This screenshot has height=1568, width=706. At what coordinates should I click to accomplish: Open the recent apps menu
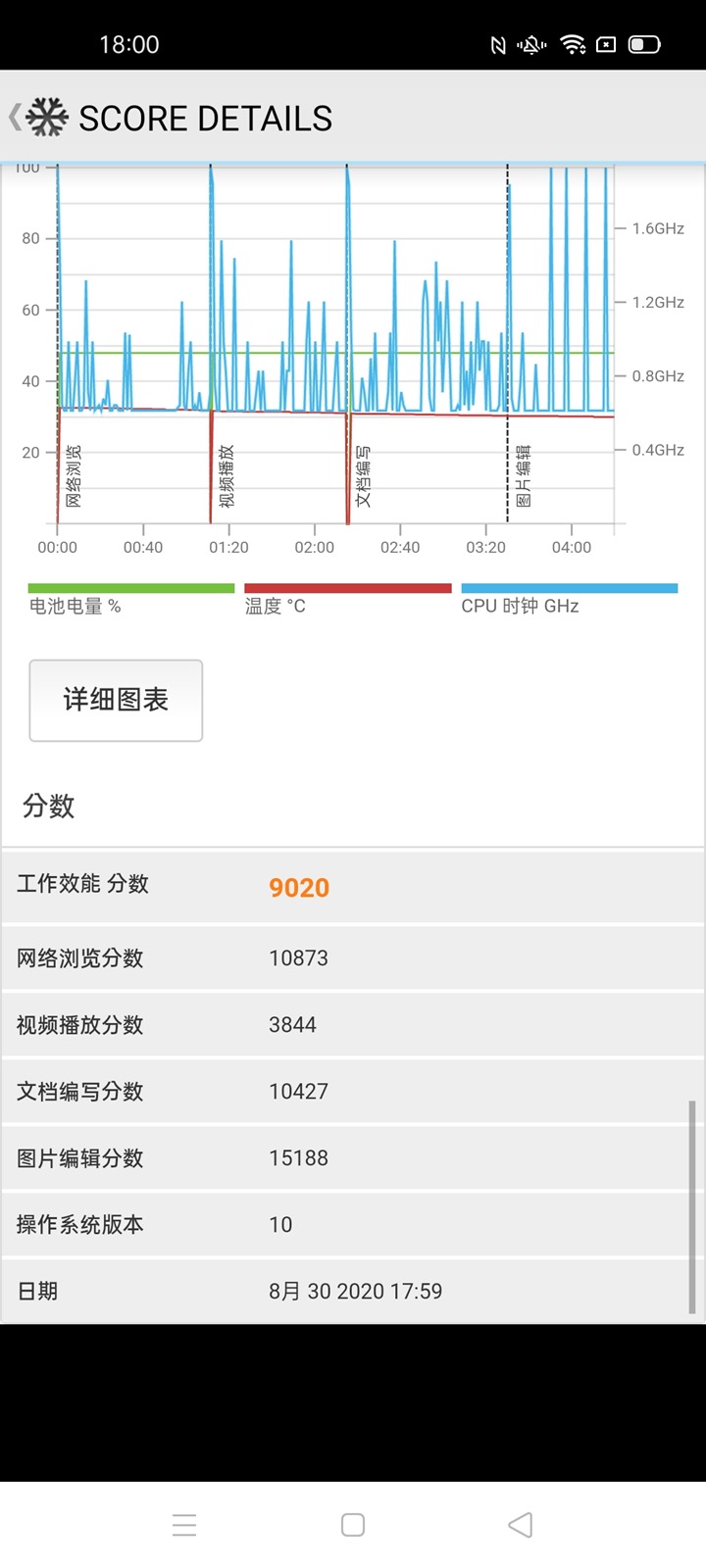click(x=184, y=1525)
